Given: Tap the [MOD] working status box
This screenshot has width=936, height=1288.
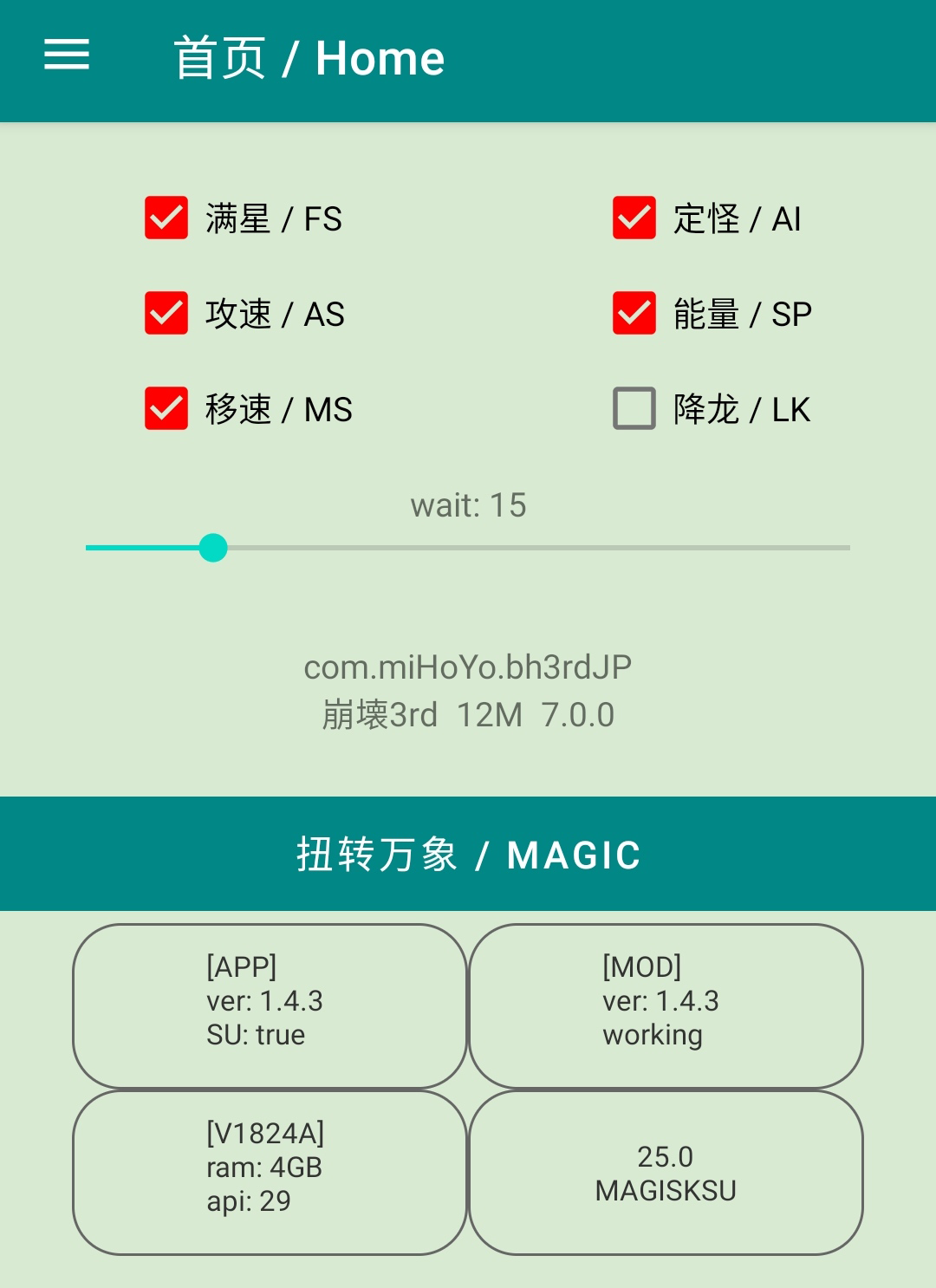Looking at the screenshot, I should coord(666,1006).
